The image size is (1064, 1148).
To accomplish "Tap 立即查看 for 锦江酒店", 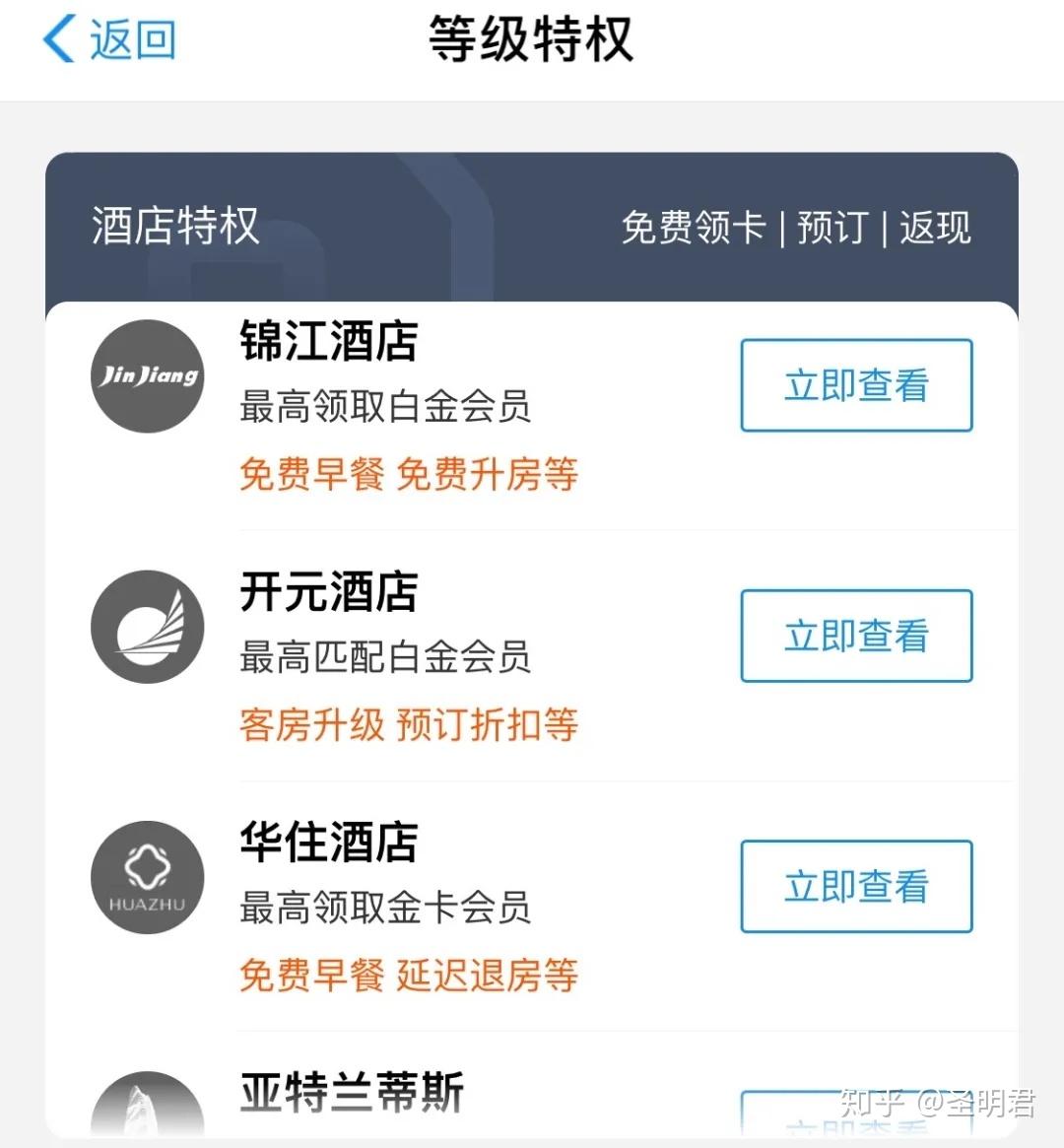I will tap(855, 385).
